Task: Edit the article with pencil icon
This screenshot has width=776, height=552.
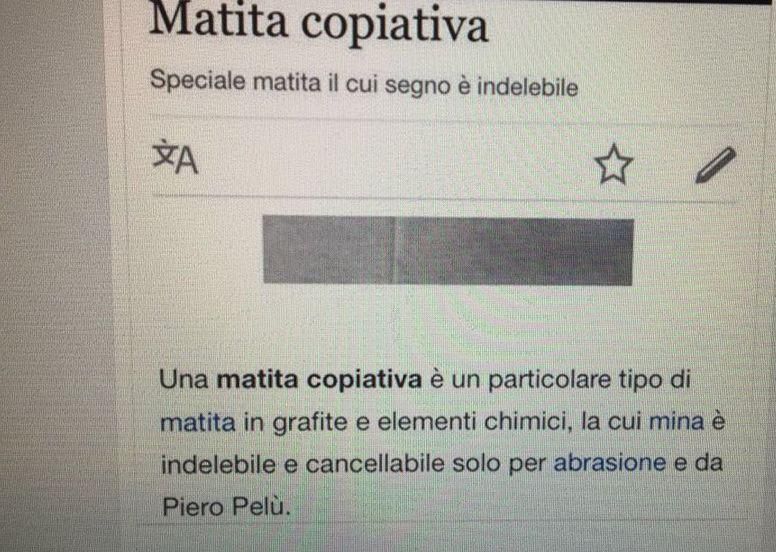Action: pos(714,166)
